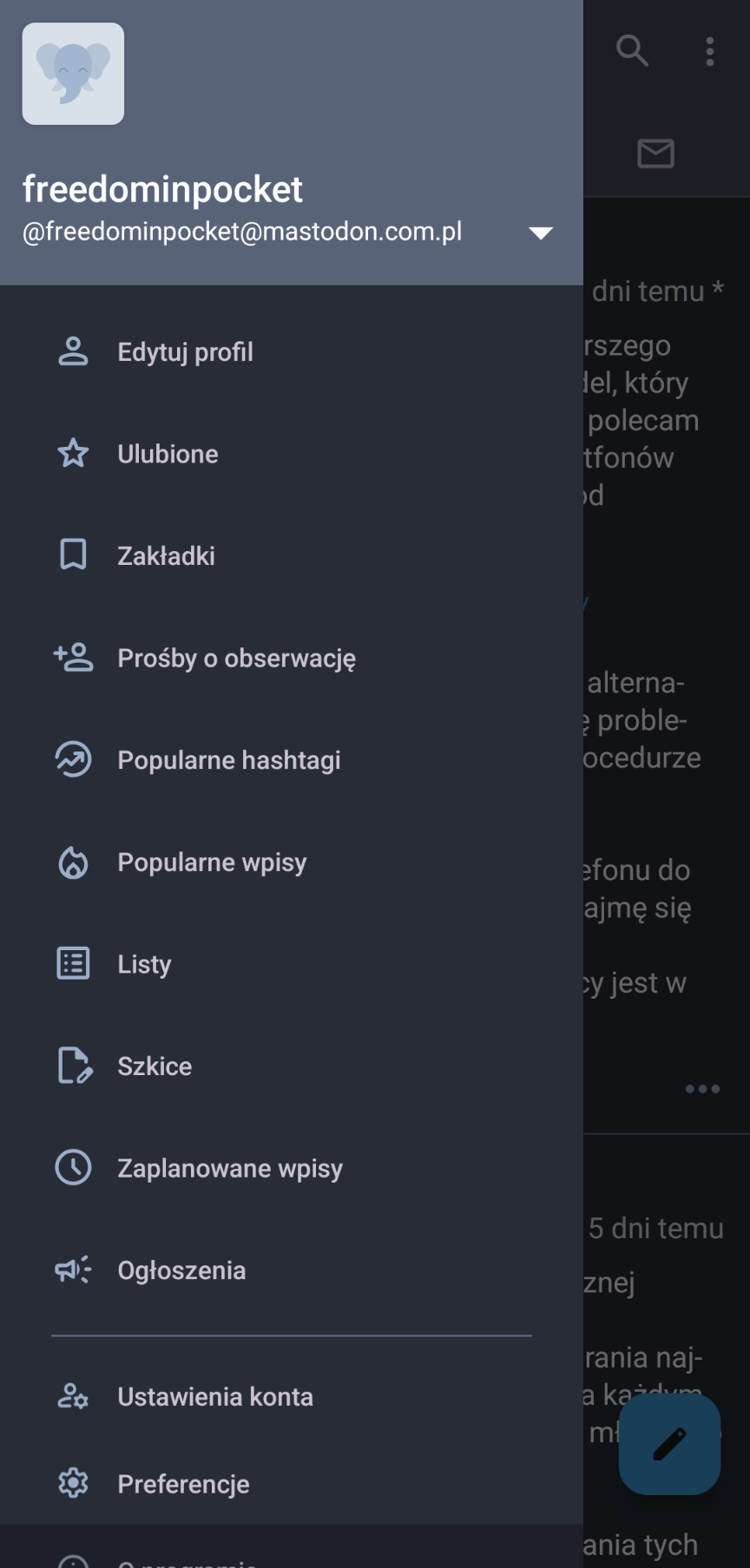Open Zaplanowane wpisy
Image resolution: width=750 pixels, height=1568 pixels.
tap(230, 1168)
